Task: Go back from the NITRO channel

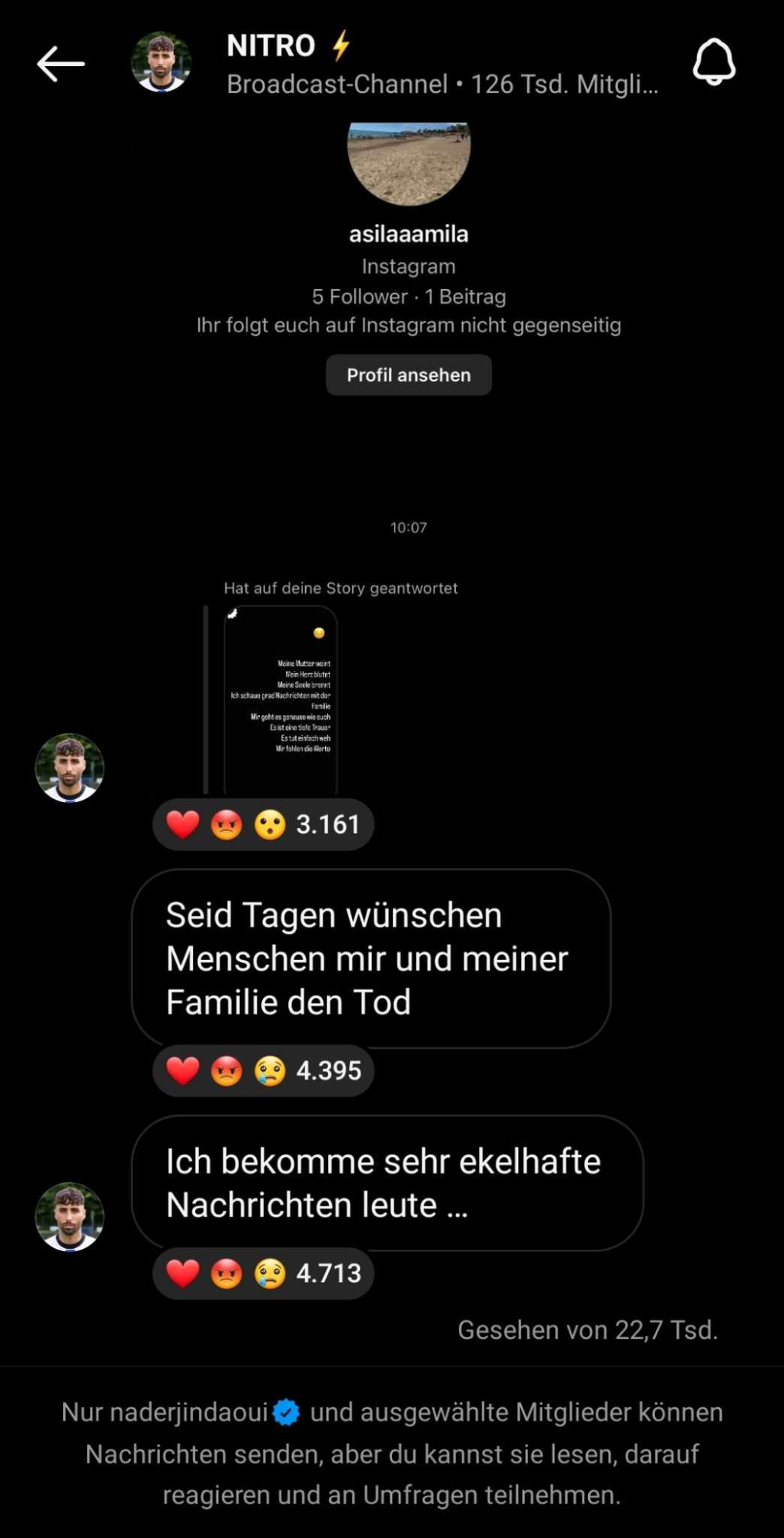Action: pyautogui.click(x=61, y=64)
